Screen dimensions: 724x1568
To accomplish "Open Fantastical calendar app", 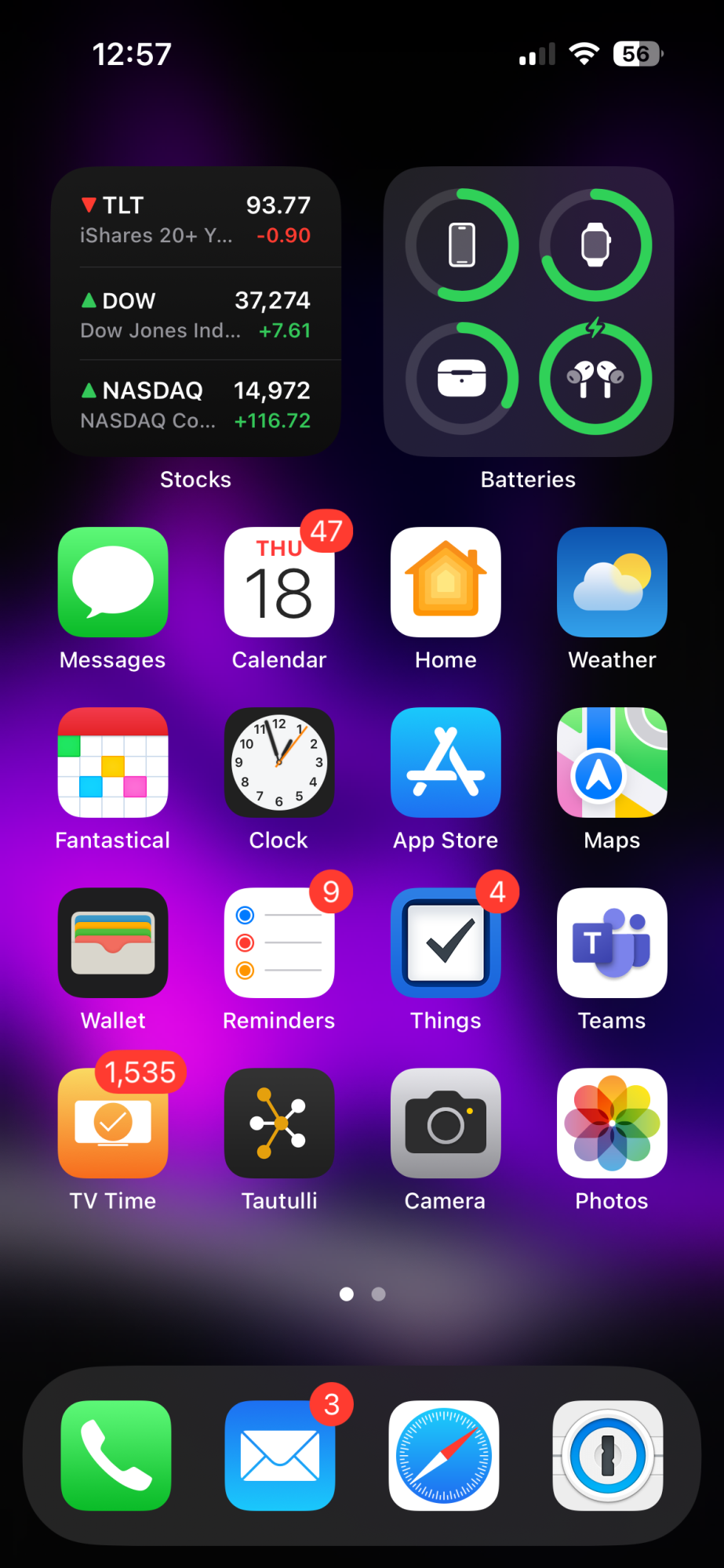I will coord(113,762).
